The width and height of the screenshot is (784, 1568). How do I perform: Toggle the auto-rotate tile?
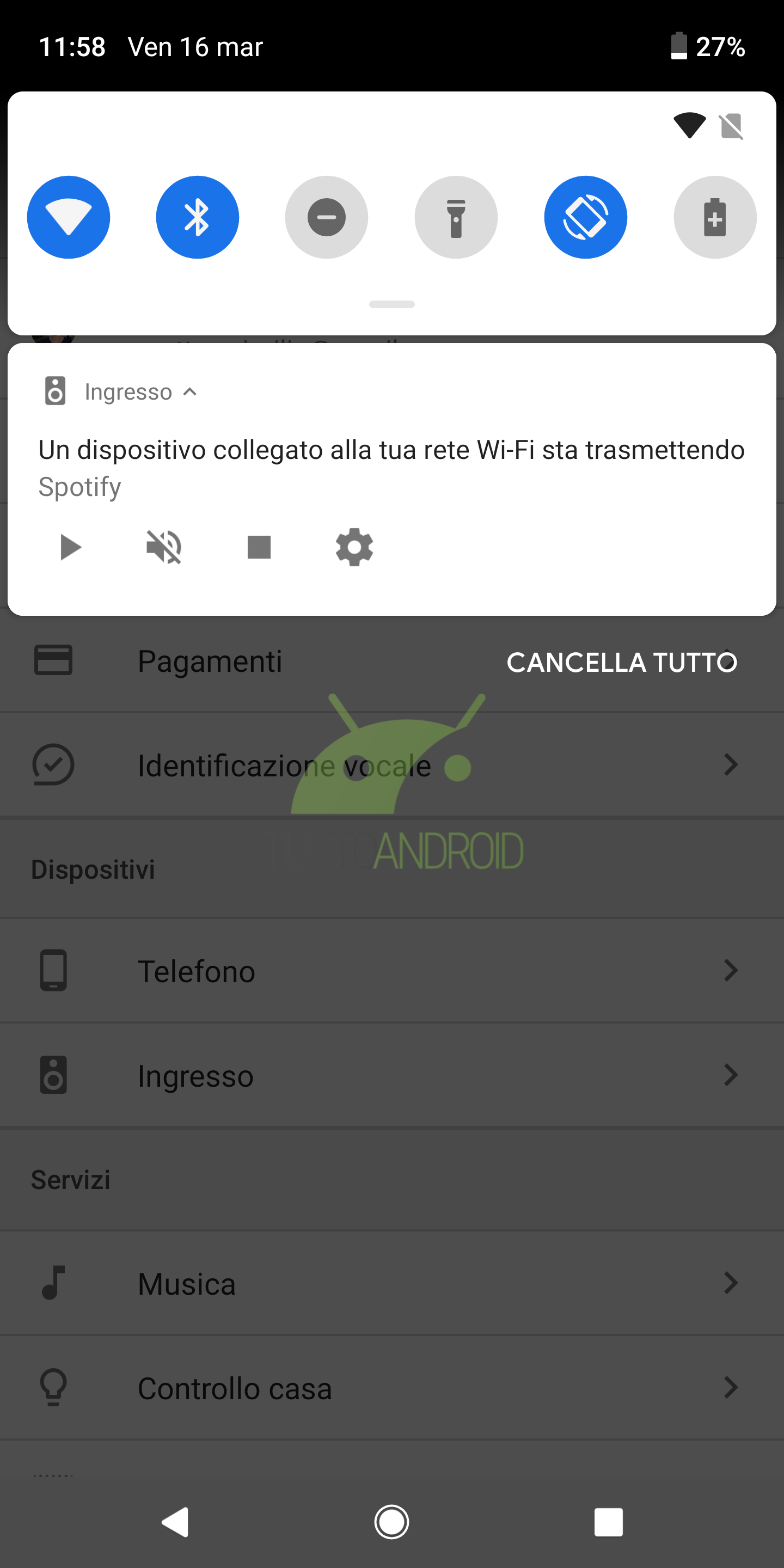click(x=585, y=217)
